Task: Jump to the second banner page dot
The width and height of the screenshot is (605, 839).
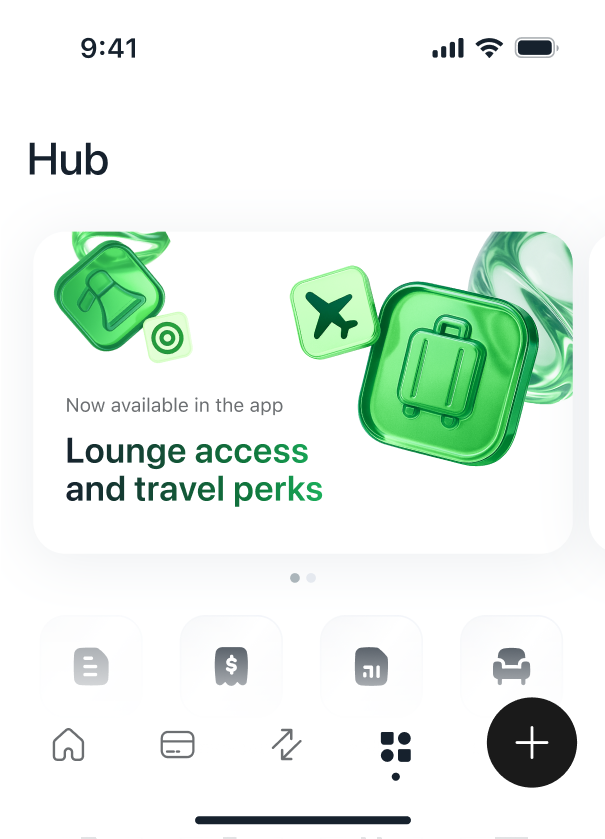Action: [x=311, y=578]
